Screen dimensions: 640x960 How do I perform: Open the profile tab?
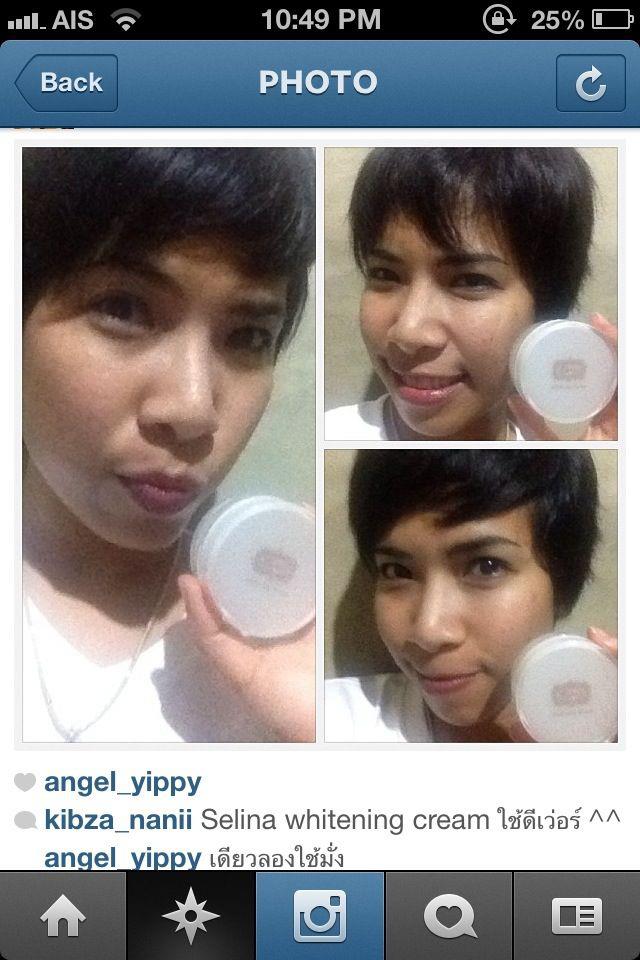[x=576, y=916]
